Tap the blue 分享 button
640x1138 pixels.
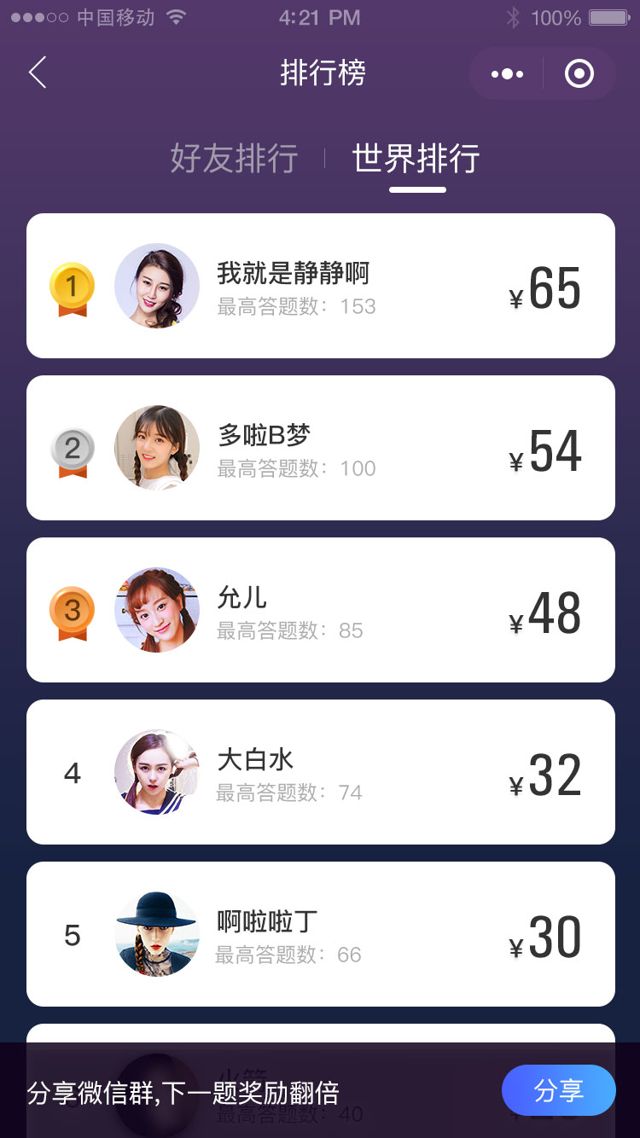[558, 1090]
